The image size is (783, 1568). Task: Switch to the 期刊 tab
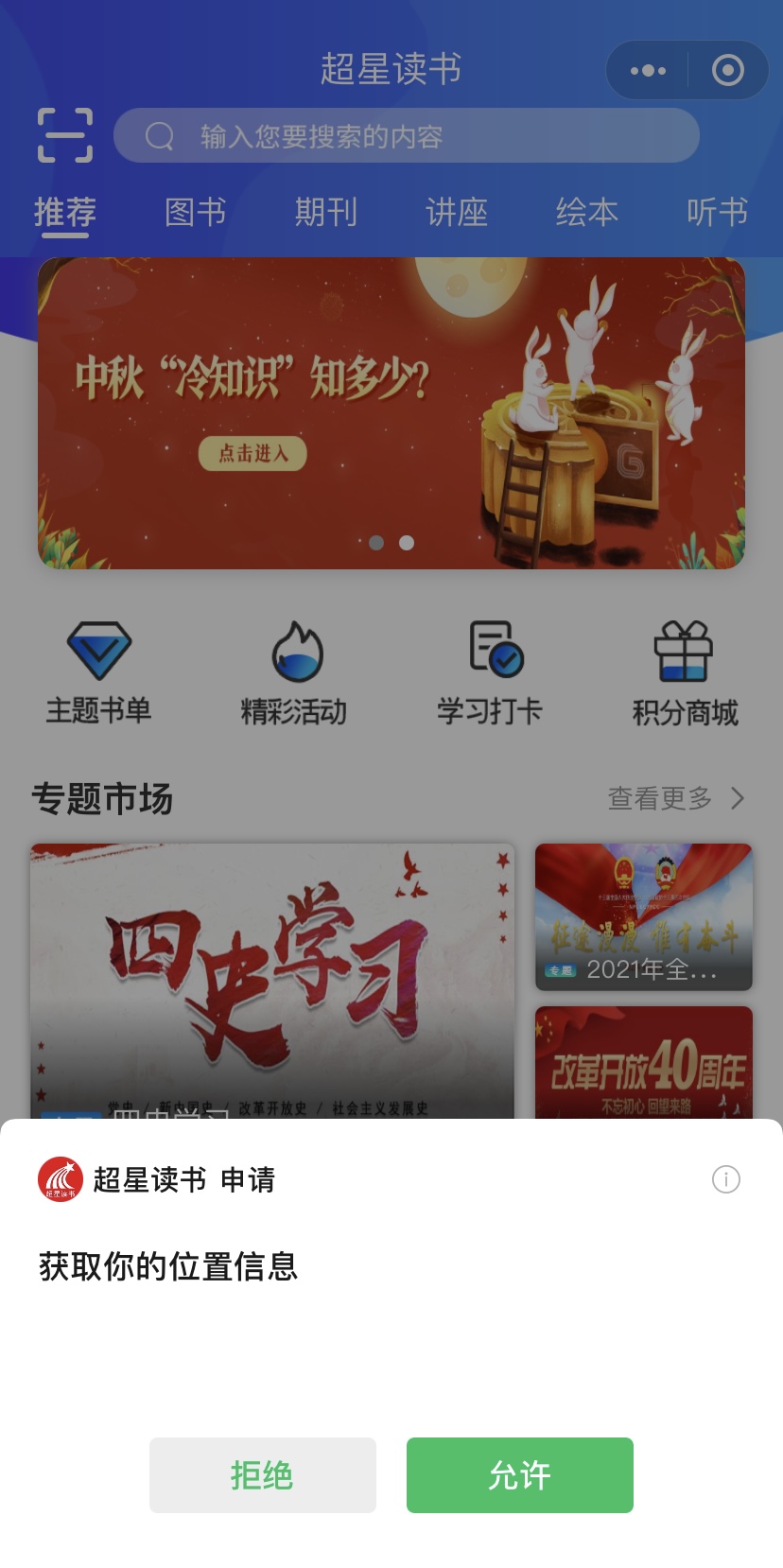pyautogui.click(x=325, y=212)
